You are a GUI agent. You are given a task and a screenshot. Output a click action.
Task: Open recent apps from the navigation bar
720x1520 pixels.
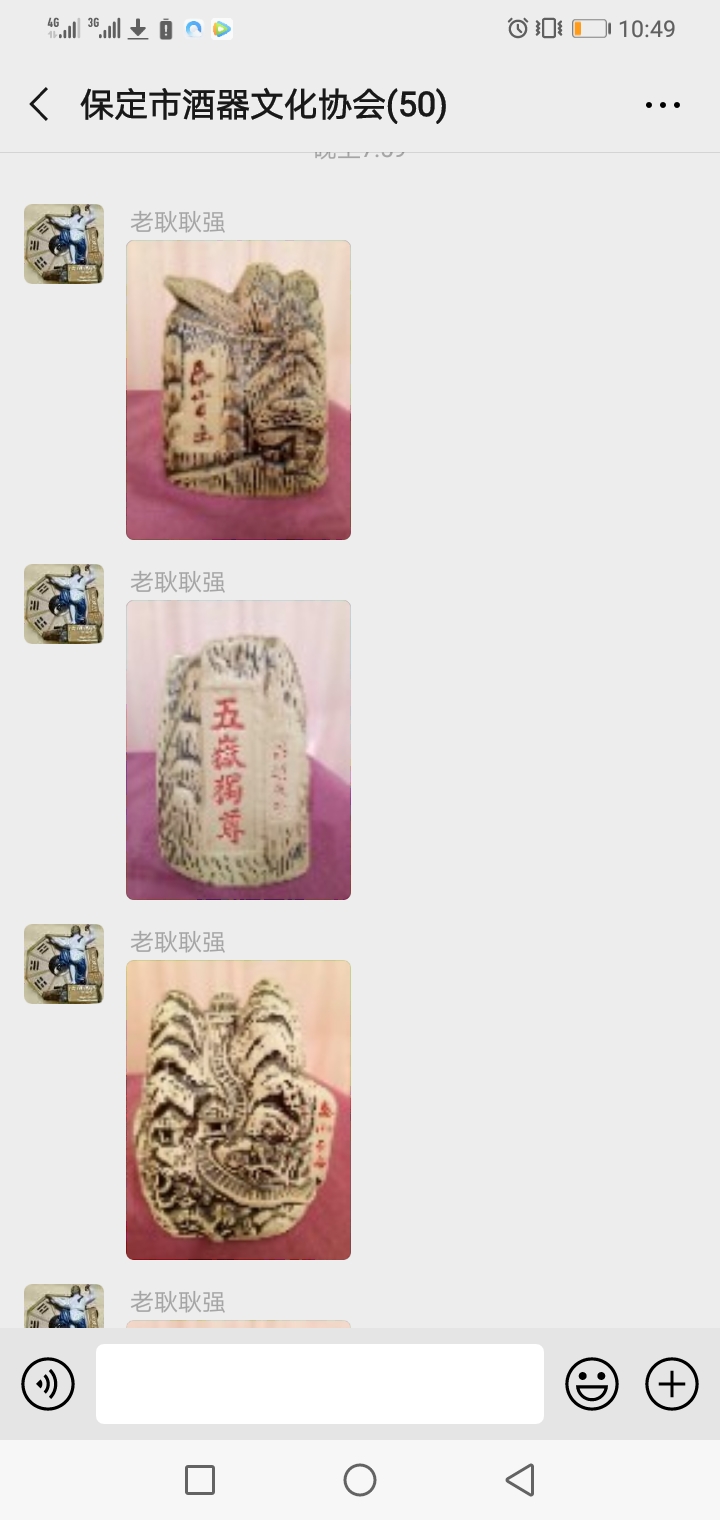tap(200, 1480)
